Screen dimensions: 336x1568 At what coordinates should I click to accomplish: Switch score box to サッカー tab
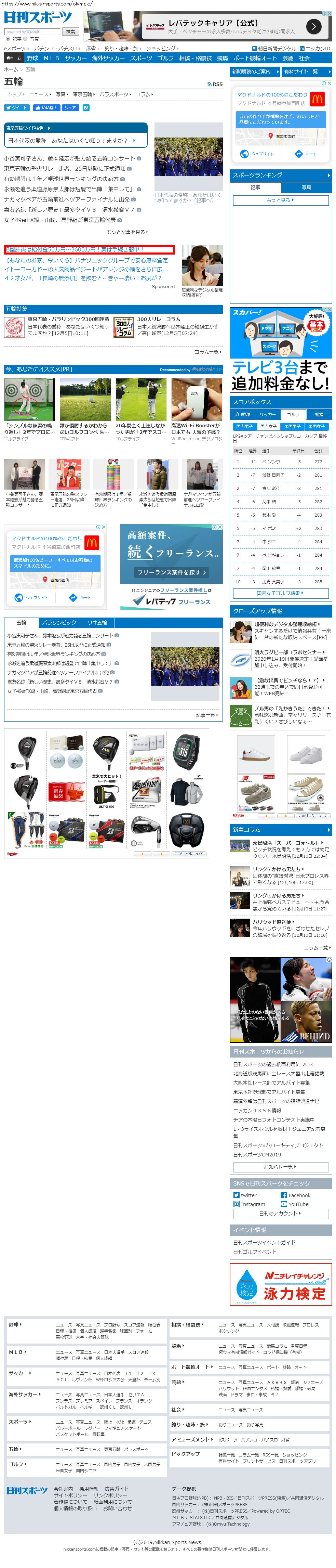[x=267, y=415]
